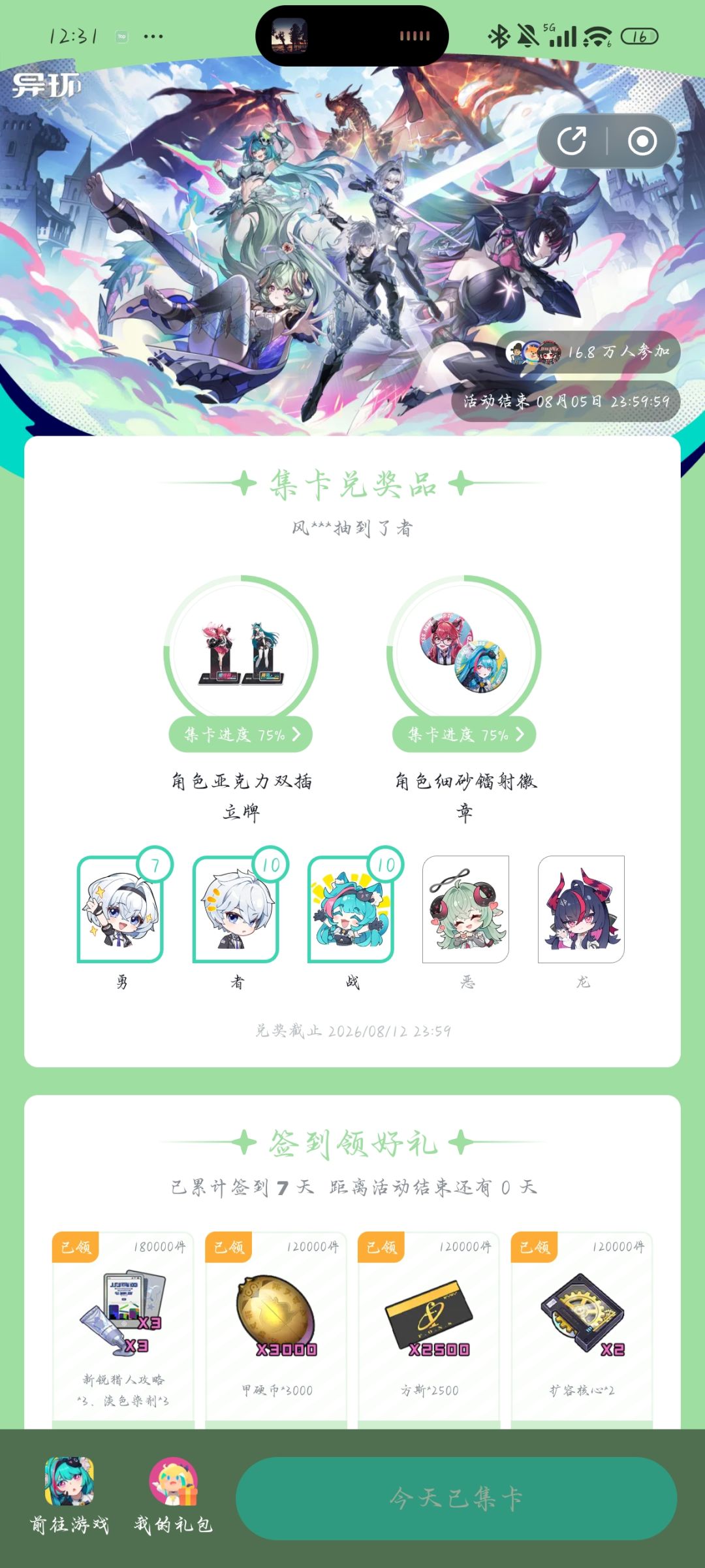Open 集卡进度 75% for 角色细砂镭射徽章
The image size is (705, 1568).
point(464,735)
